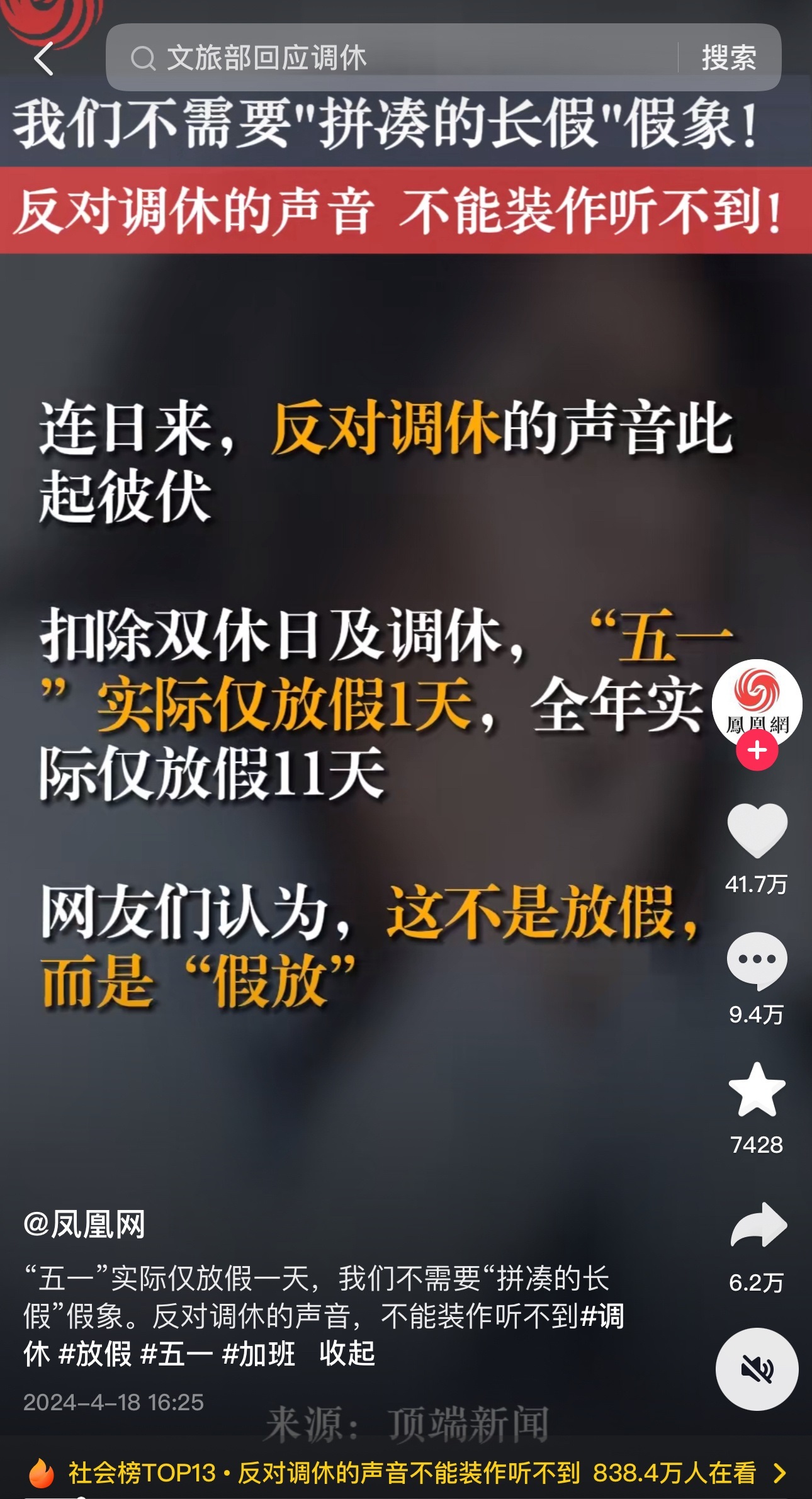812x1499 pixels.
Task: Follow 凤凰网 with the red plus button
Action: pyautogui.click(x=757, y=750)
